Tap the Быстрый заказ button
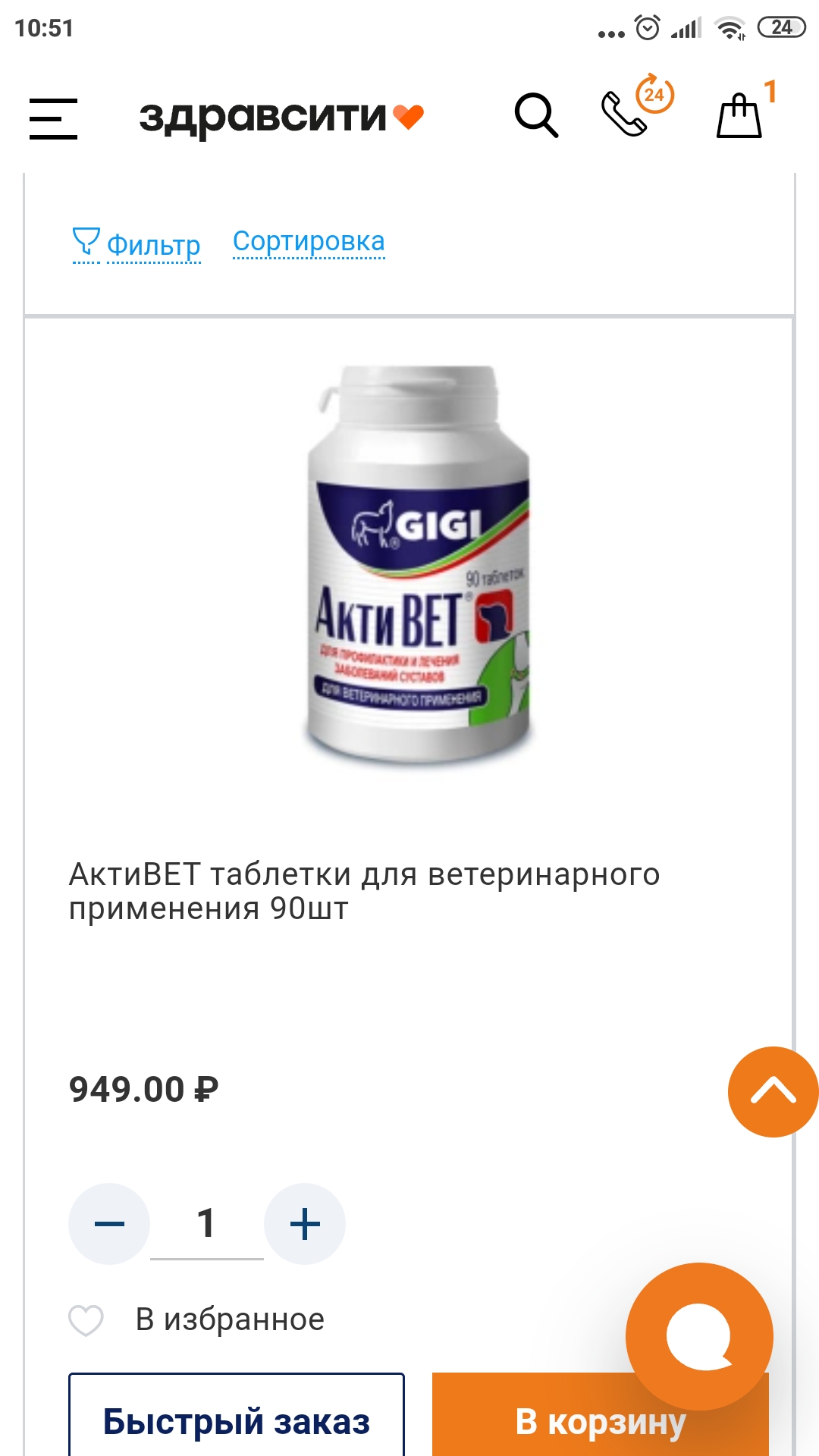This screenshot has height=1456, width=819. 237,1420
